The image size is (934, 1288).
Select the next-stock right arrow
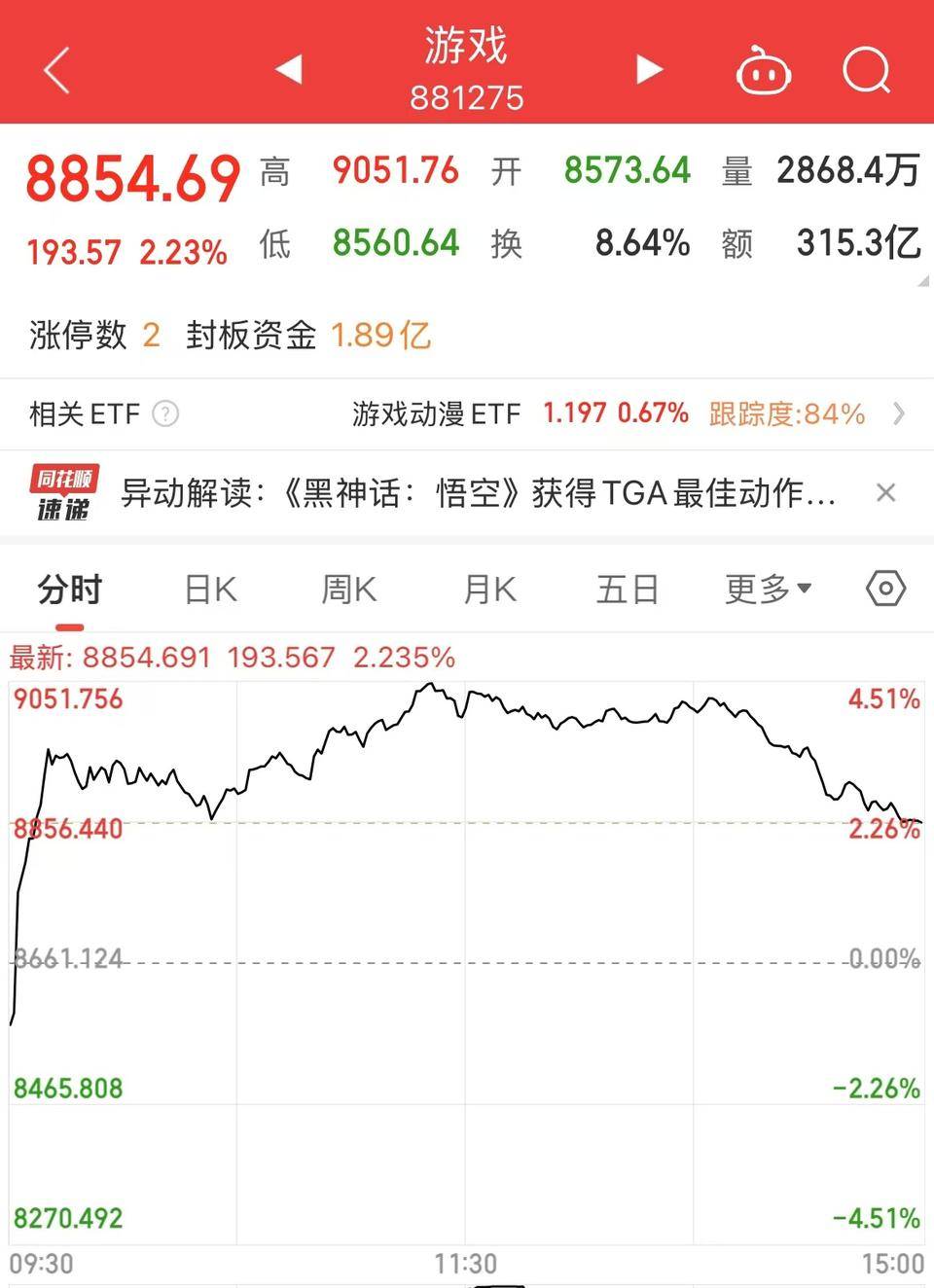click(647, 71)
